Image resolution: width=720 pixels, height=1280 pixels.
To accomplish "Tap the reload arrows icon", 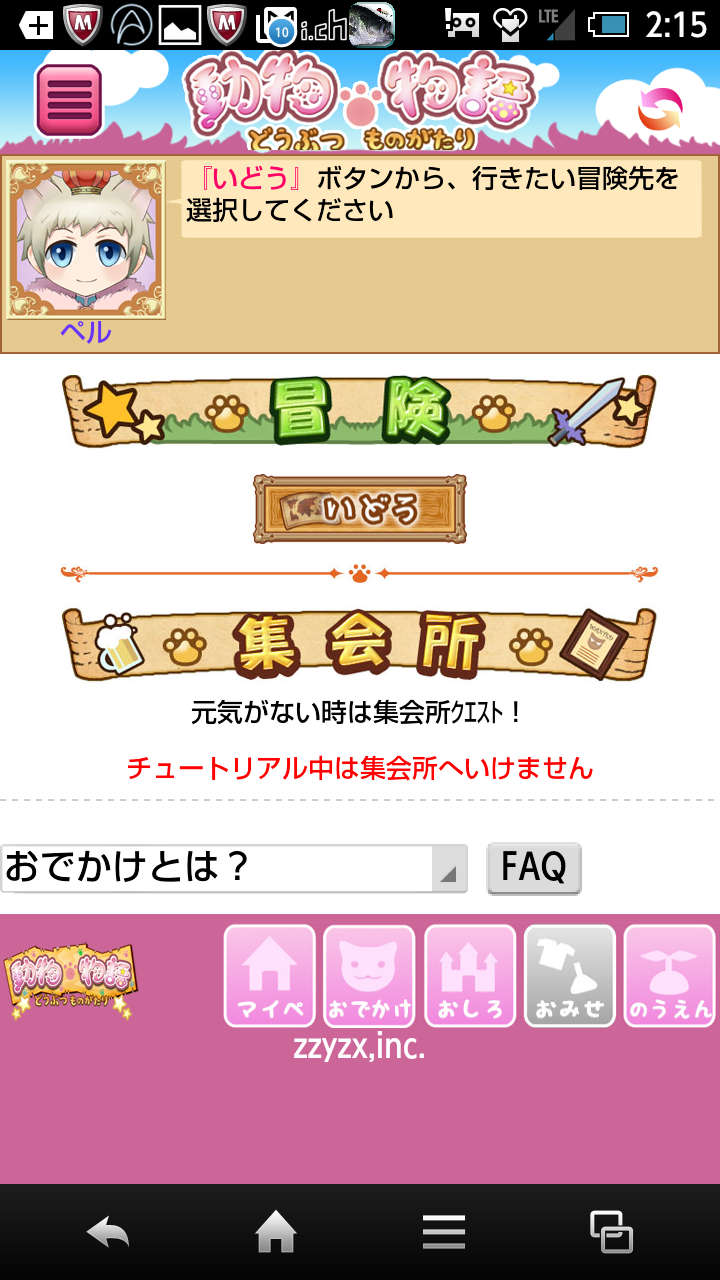I will (659, 110).
